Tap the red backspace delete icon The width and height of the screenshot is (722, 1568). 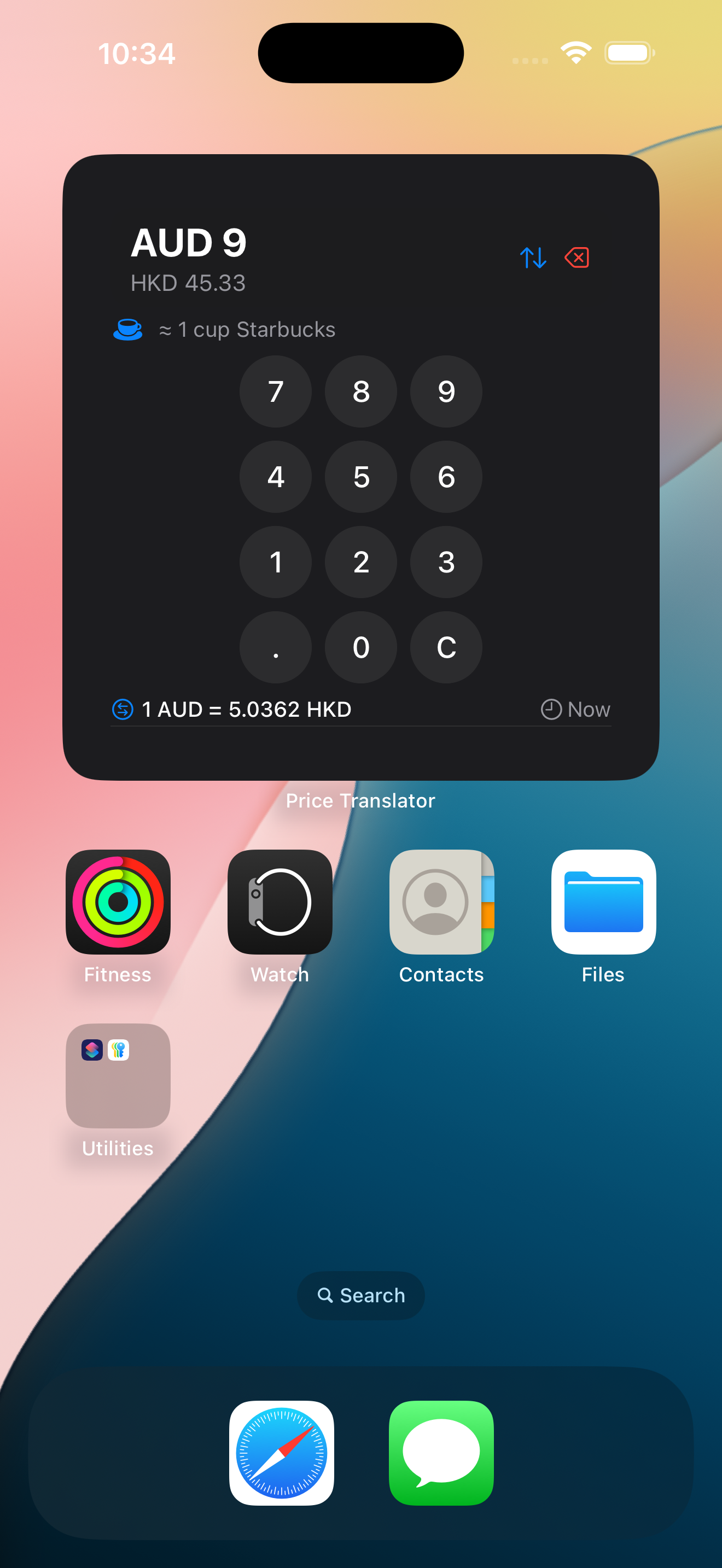576,258
